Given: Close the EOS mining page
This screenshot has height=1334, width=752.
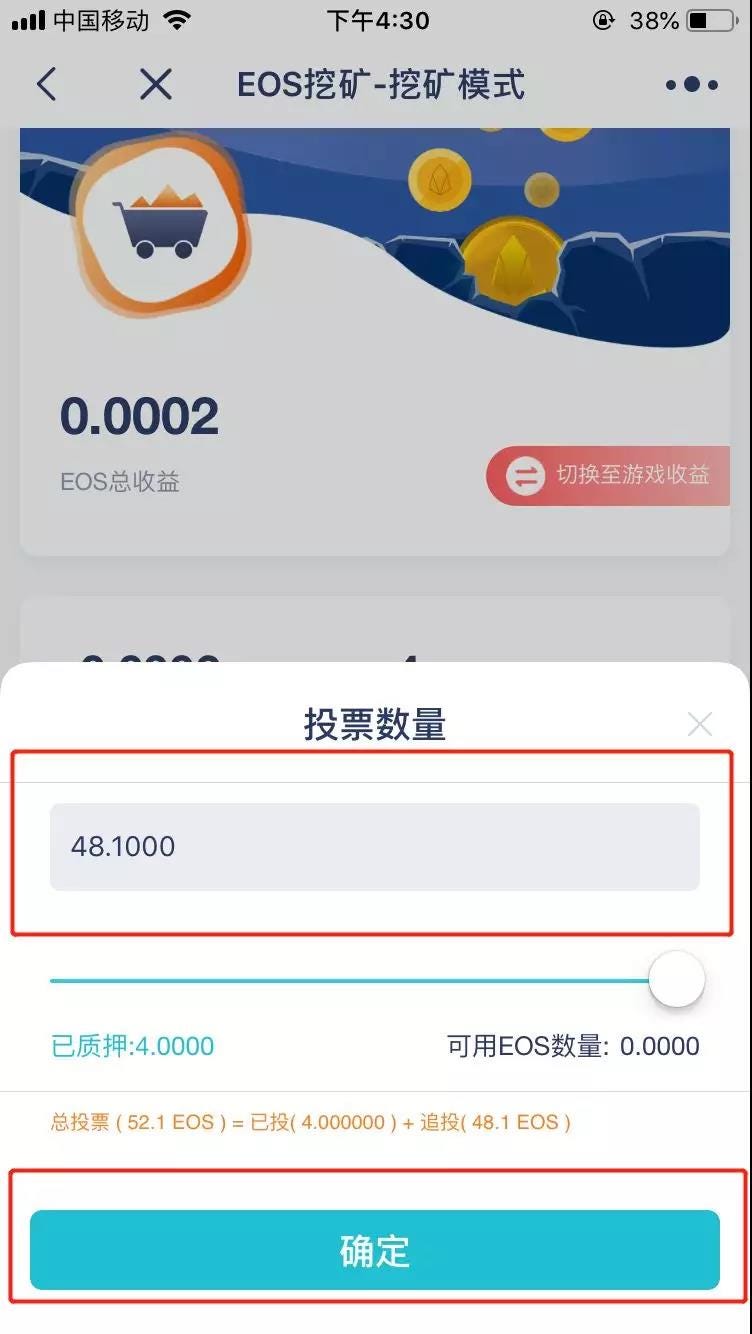Looking at the screenshot, I should click(x=156, y=85).
